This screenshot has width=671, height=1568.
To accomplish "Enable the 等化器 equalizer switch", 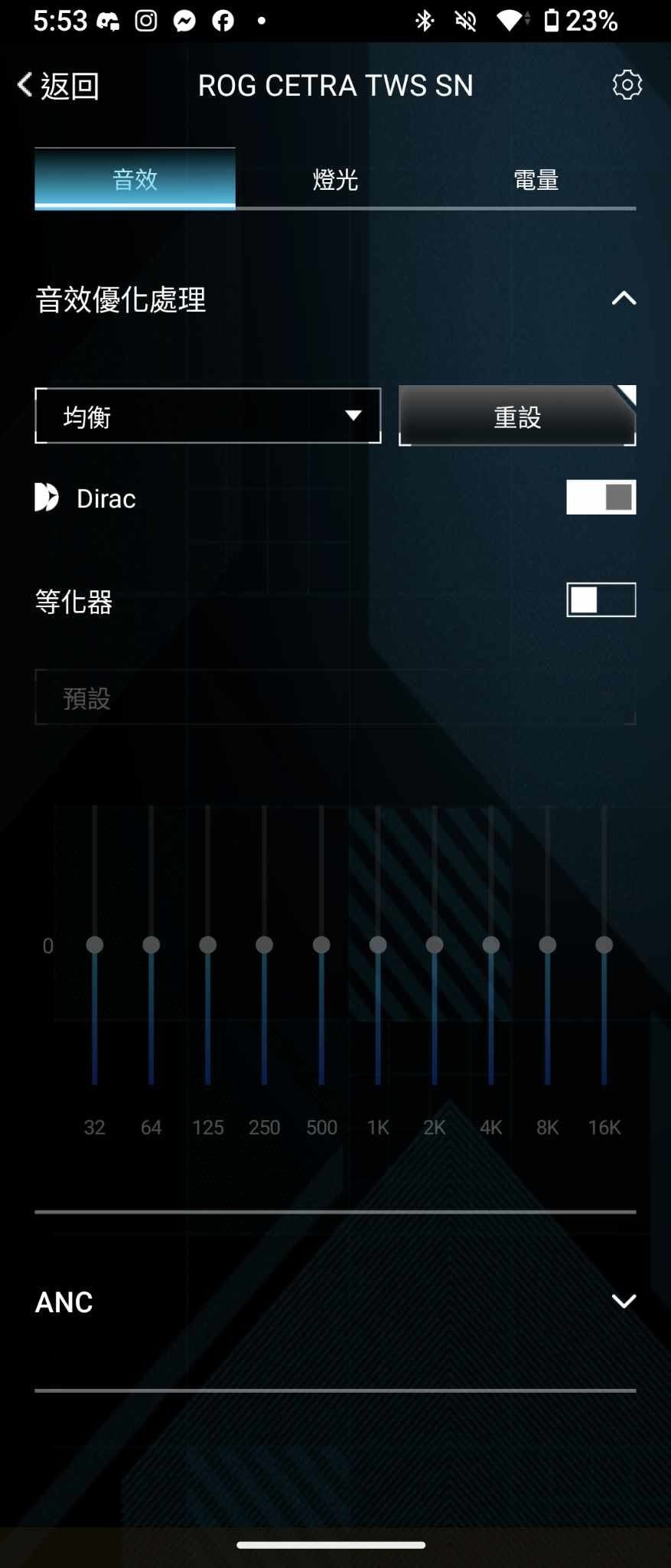I will click(601, 600).
